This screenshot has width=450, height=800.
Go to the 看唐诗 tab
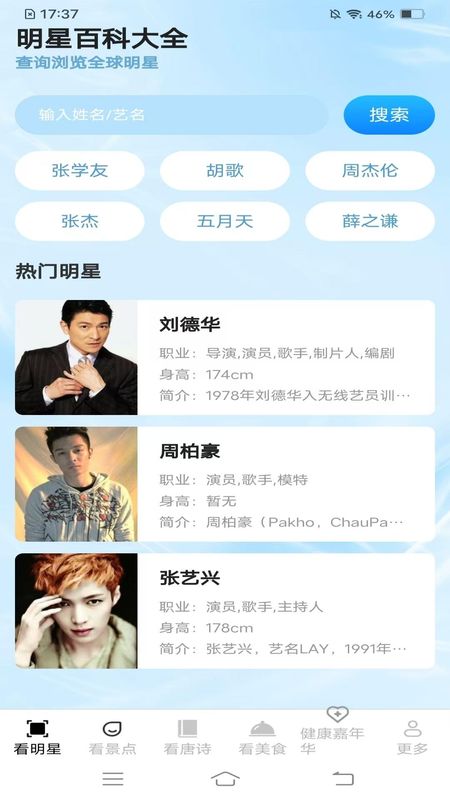[187, 737]
